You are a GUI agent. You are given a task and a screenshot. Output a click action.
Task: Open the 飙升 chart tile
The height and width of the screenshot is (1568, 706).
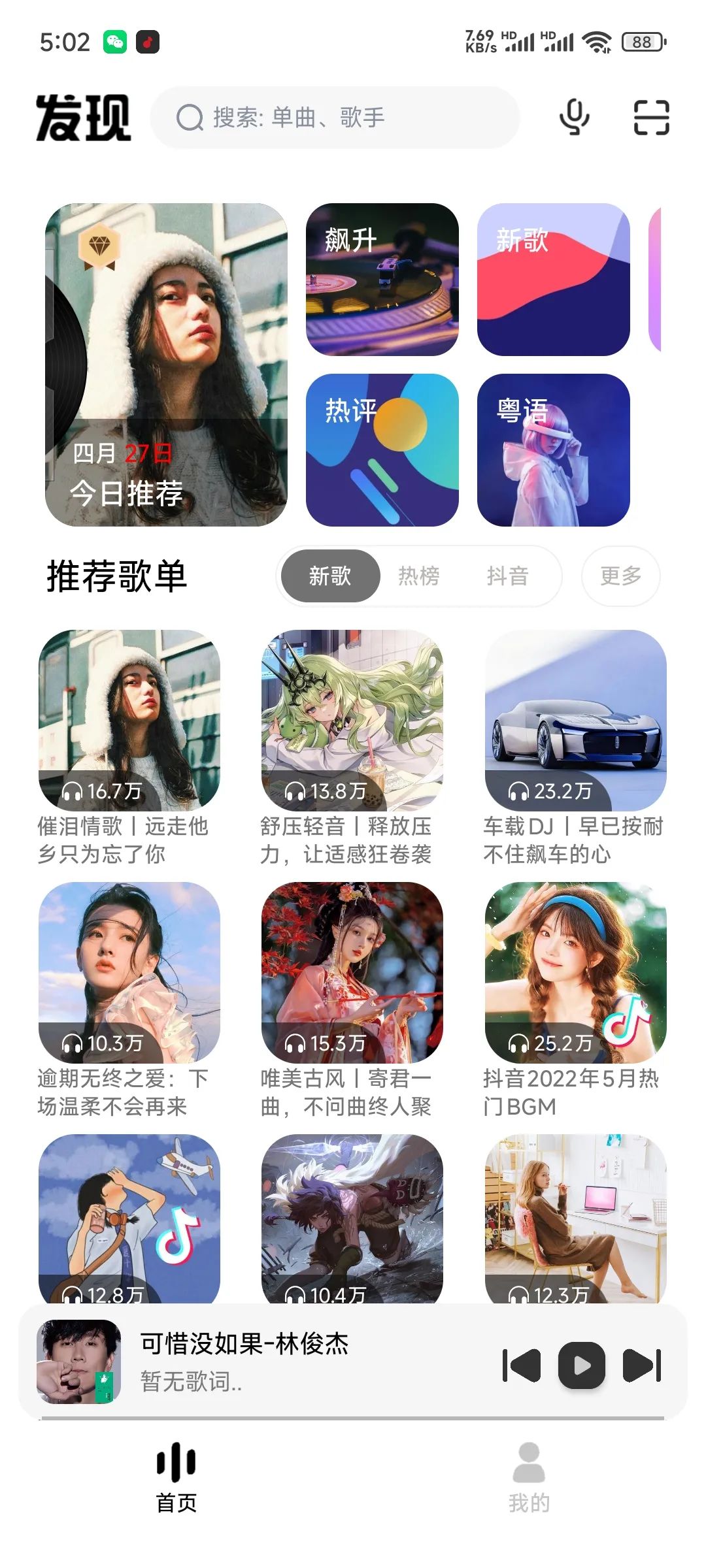382,280
